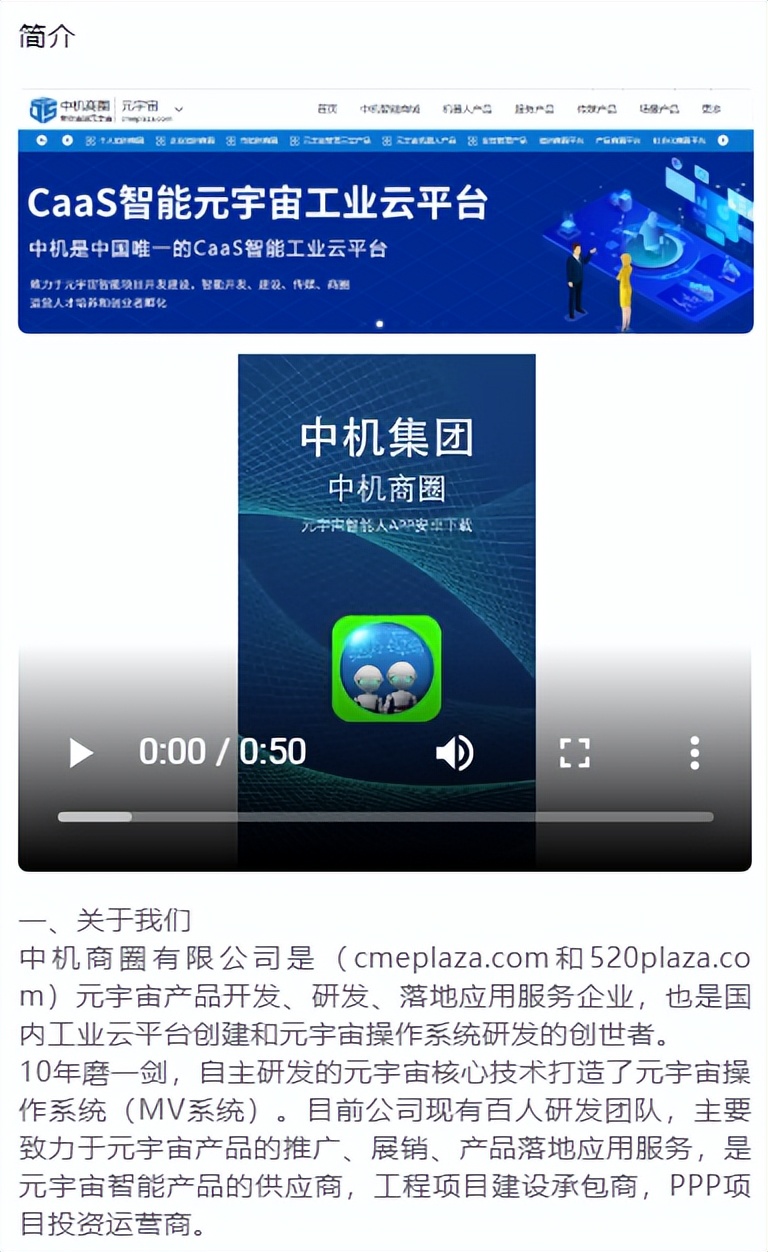The image size is (768, 1252).
Task: Expand the 更多 navigation menu
Action: click(713, 108)
